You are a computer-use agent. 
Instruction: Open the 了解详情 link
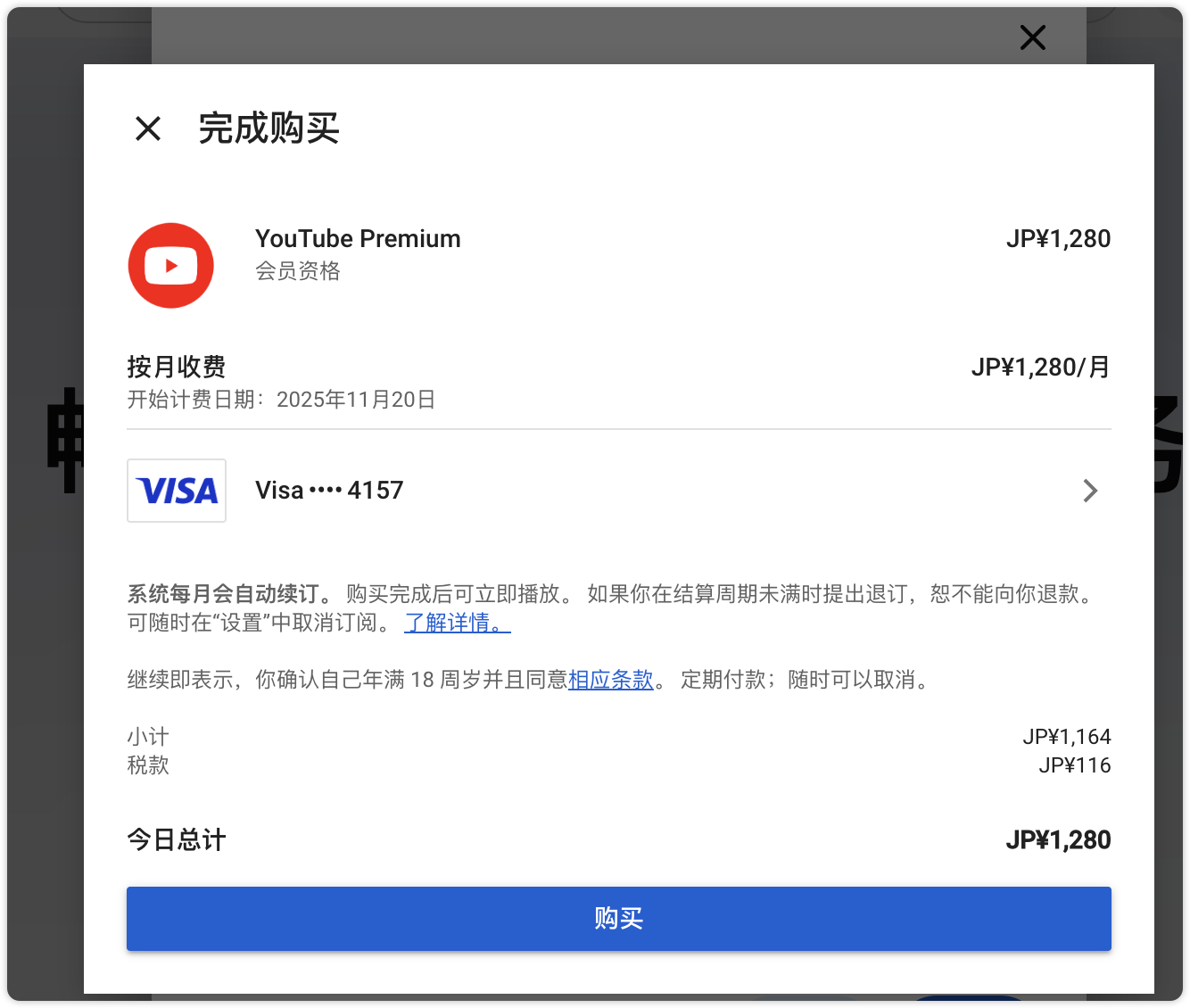click(x=457, y=622)
